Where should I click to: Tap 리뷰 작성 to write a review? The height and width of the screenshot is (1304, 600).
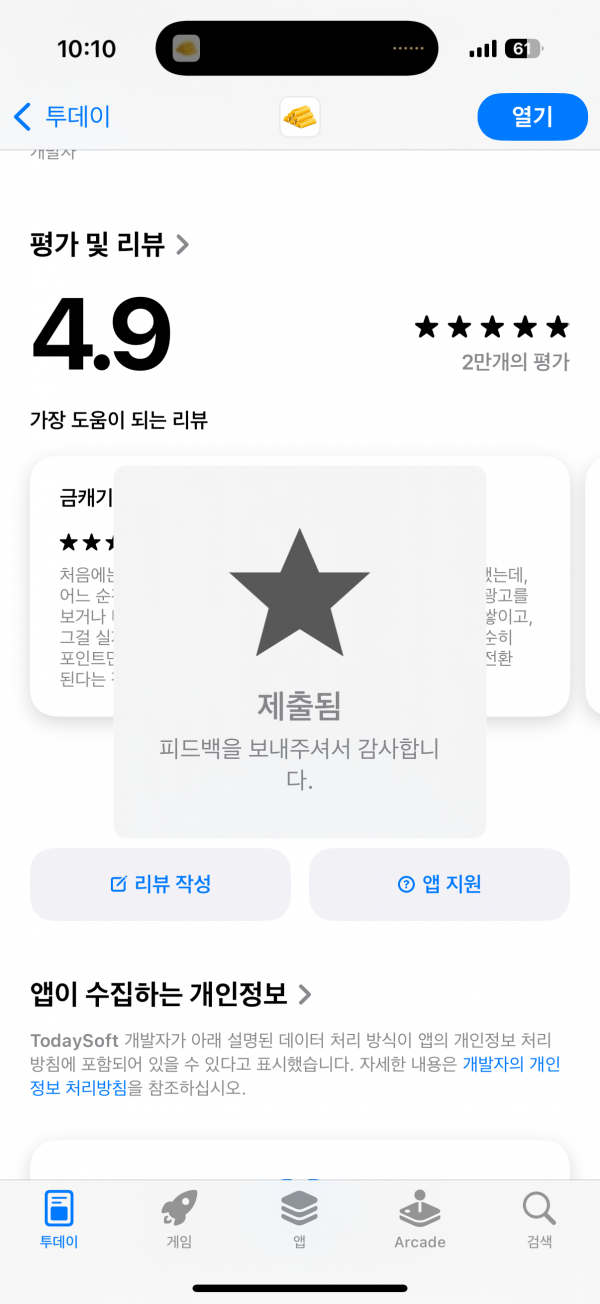click(160, 884)
